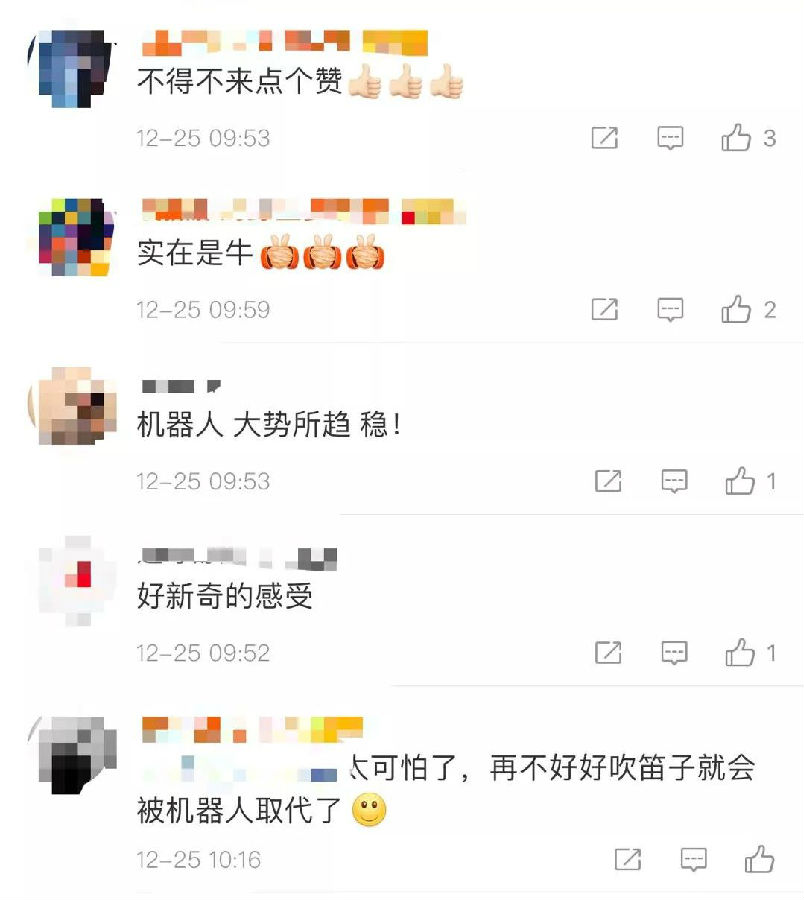Like the comment "实在是牛"
This screenshot has width=804, height=900.
pos(736,310)
